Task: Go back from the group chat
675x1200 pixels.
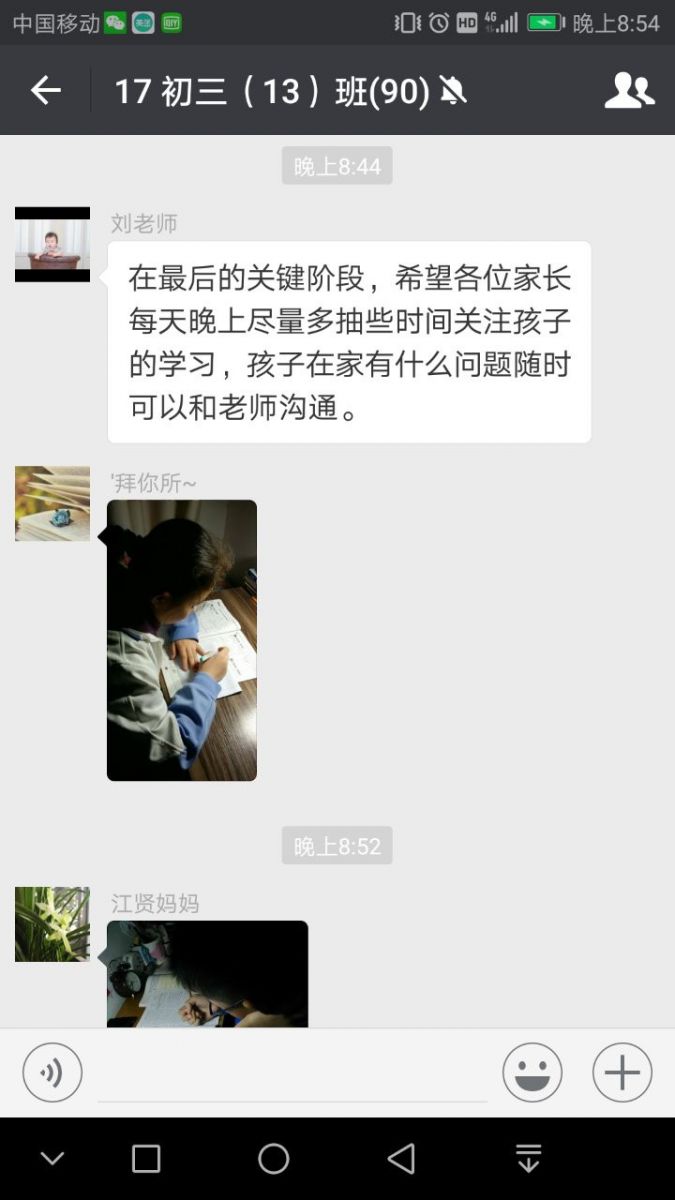Action: coord(46,91)
